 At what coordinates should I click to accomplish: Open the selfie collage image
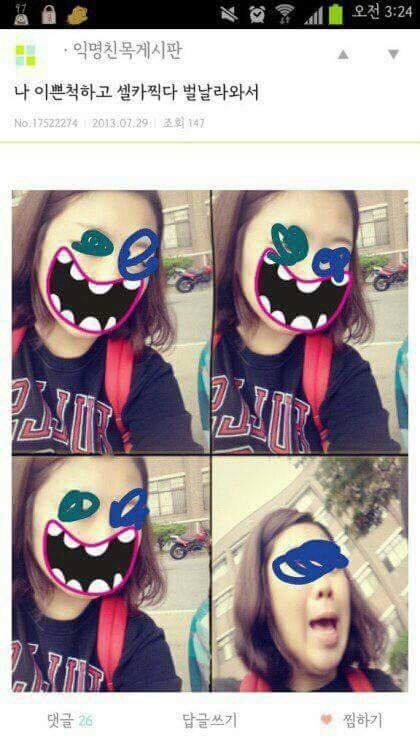tap(210, 441)
